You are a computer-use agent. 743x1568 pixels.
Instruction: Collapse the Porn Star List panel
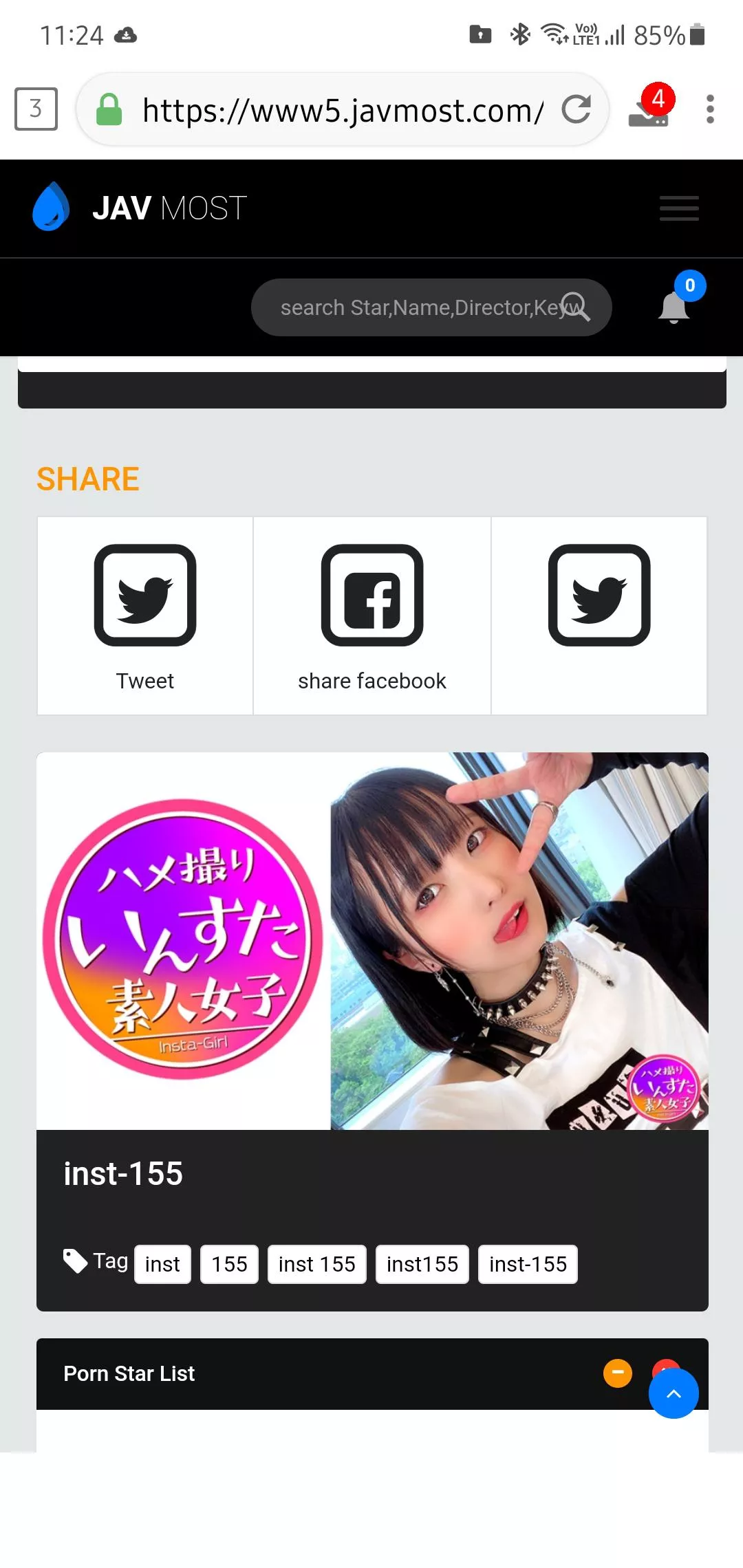617,1373
